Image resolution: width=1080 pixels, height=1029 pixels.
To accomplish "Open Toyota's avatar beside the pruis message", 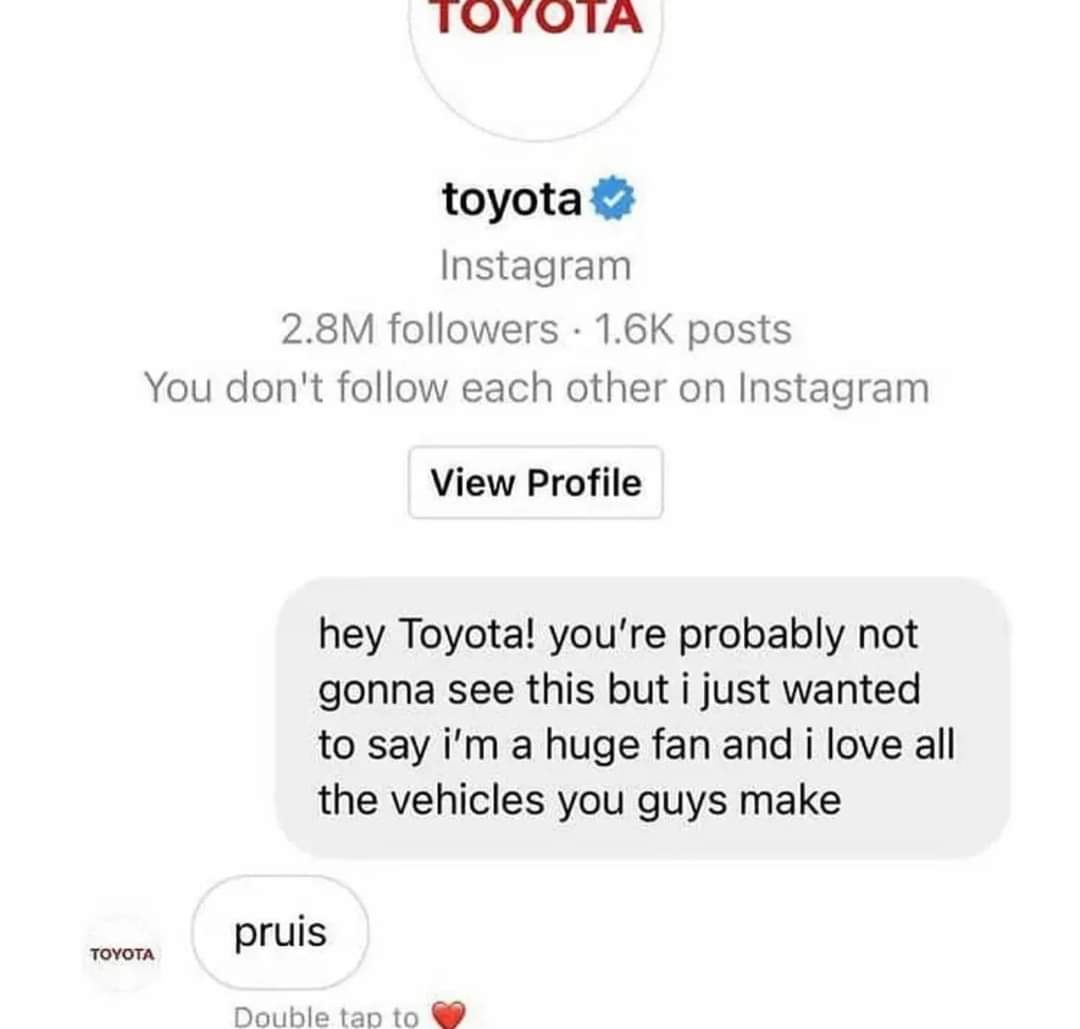I will (123, 954).
